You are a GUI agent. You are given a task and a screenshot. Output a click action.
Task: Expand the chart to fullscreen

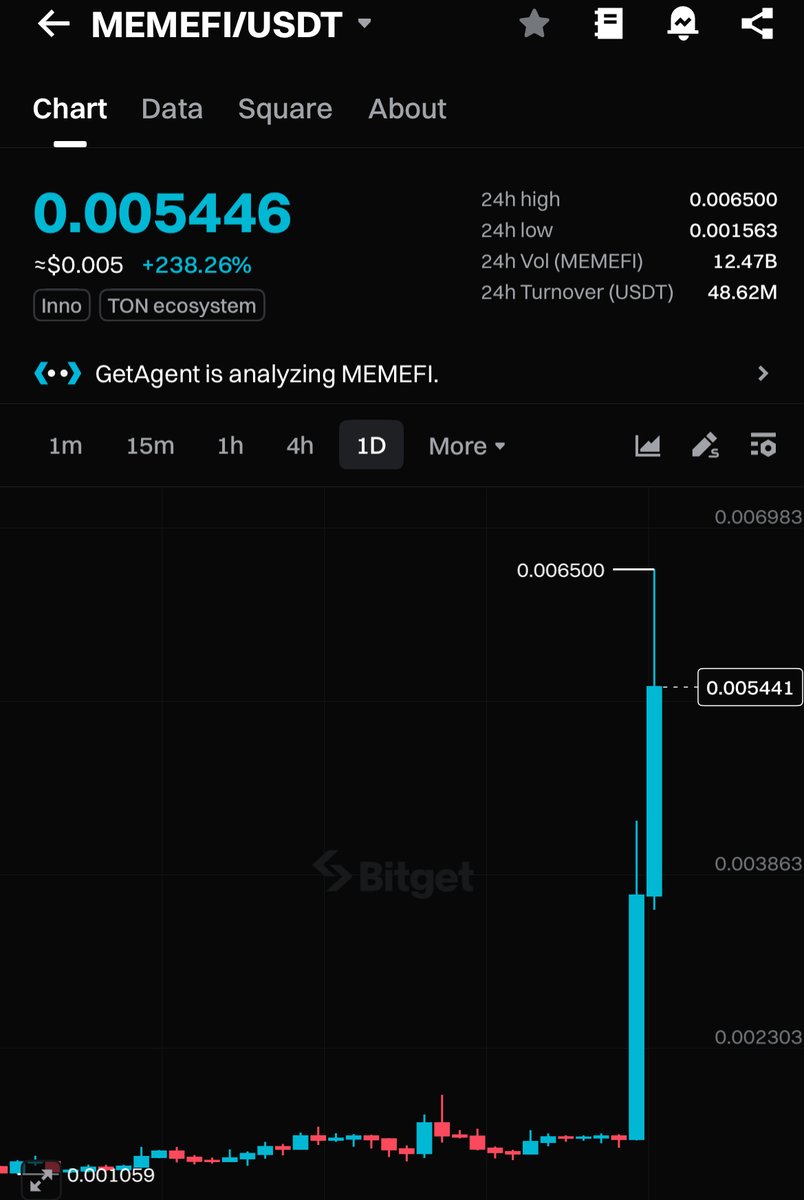click(x=41, y=1179)
